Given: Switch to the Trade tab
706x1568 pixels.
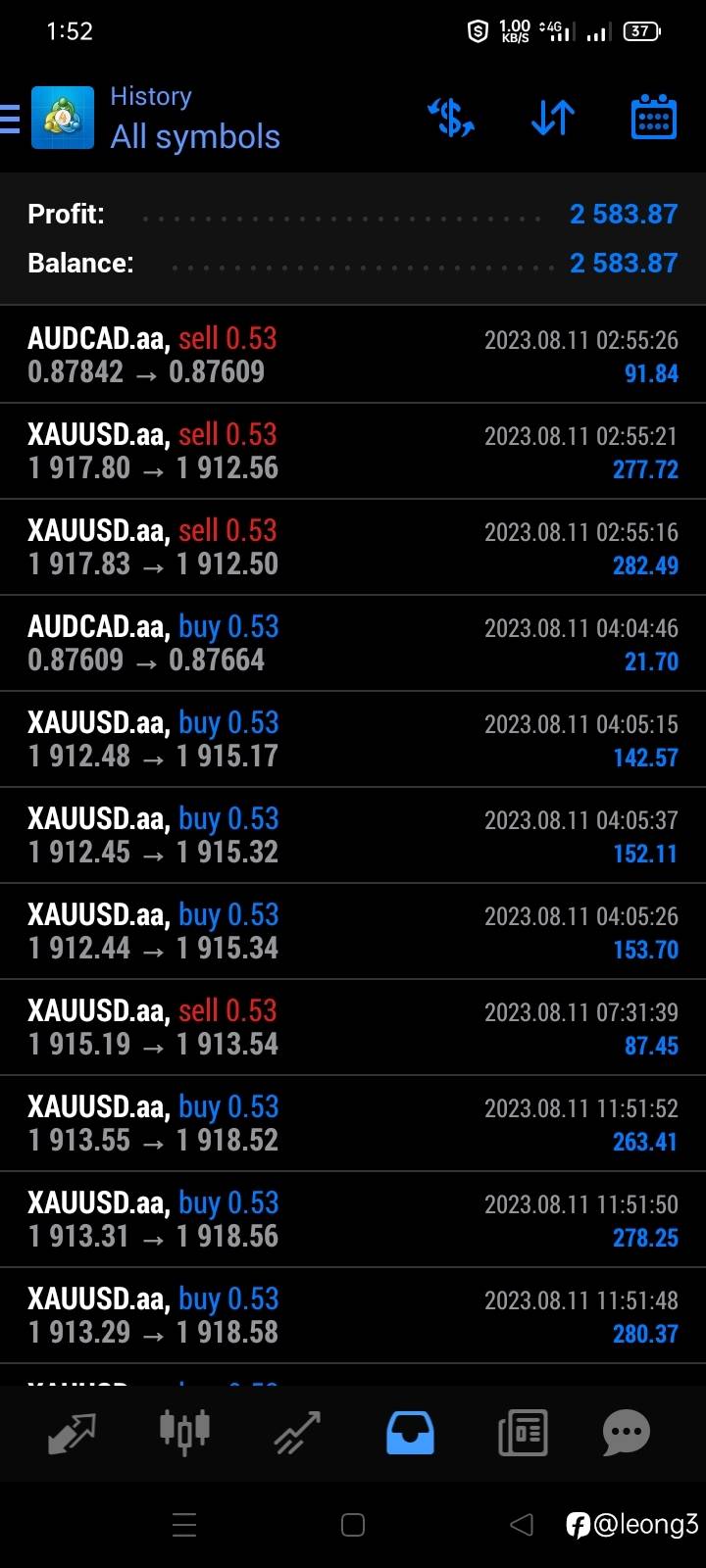Looking at the screenshot, I should pyautogui.click(x=297, y=1433).
